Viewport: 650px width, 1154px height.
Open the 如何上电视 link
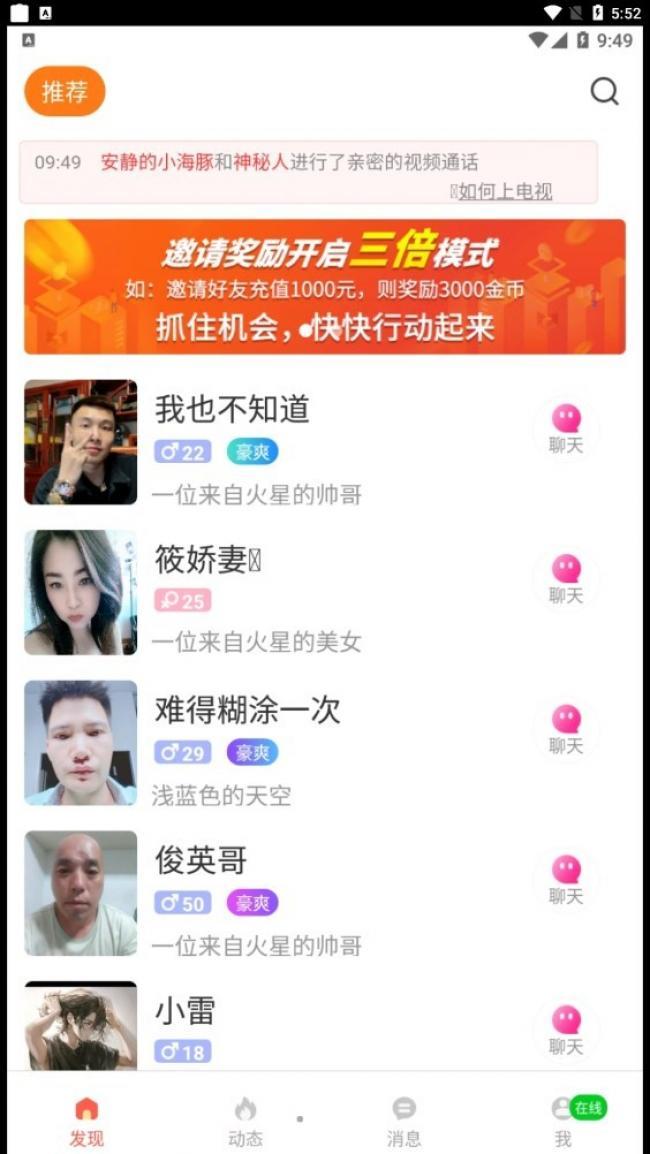tap(505, 191)
